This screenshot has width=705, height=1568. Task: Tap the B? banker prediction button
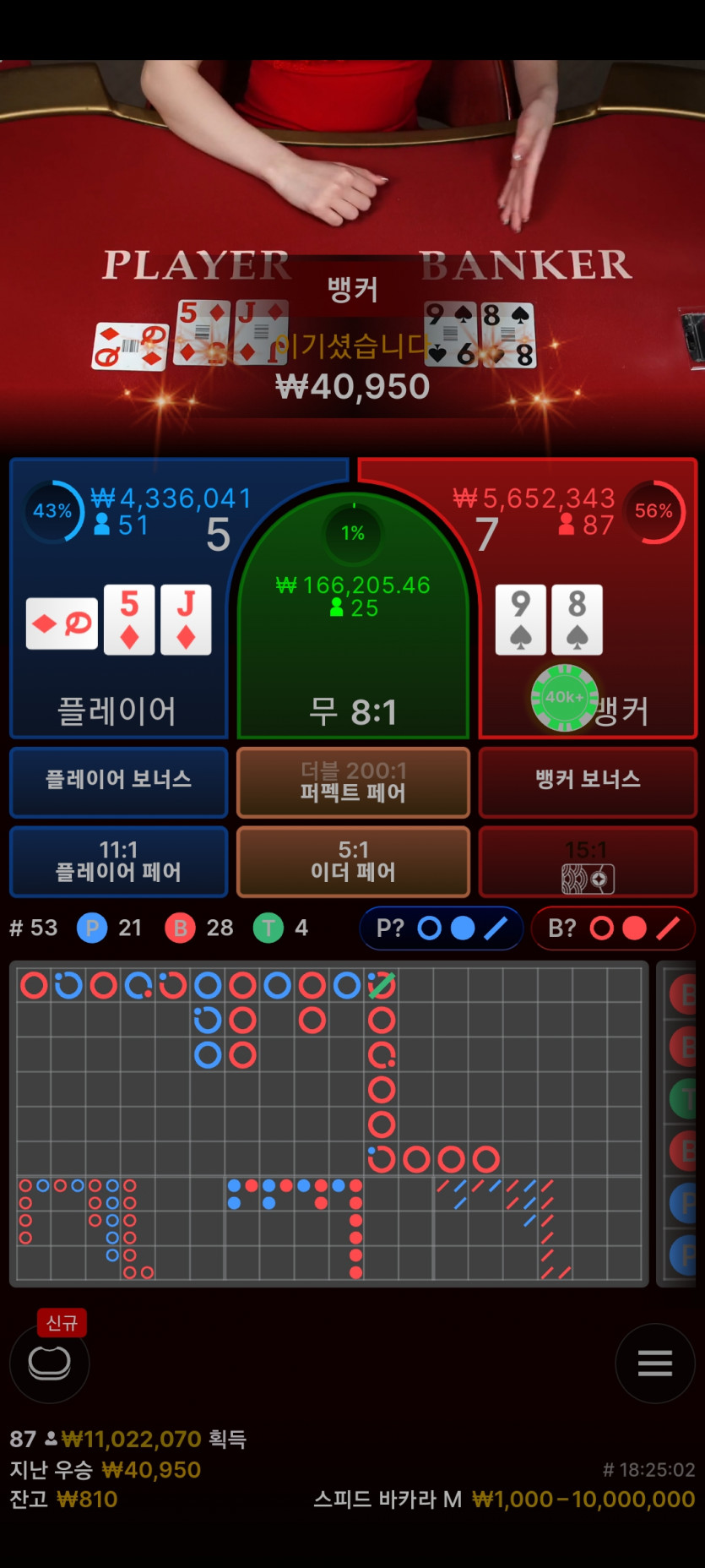(x=615, y=928)
